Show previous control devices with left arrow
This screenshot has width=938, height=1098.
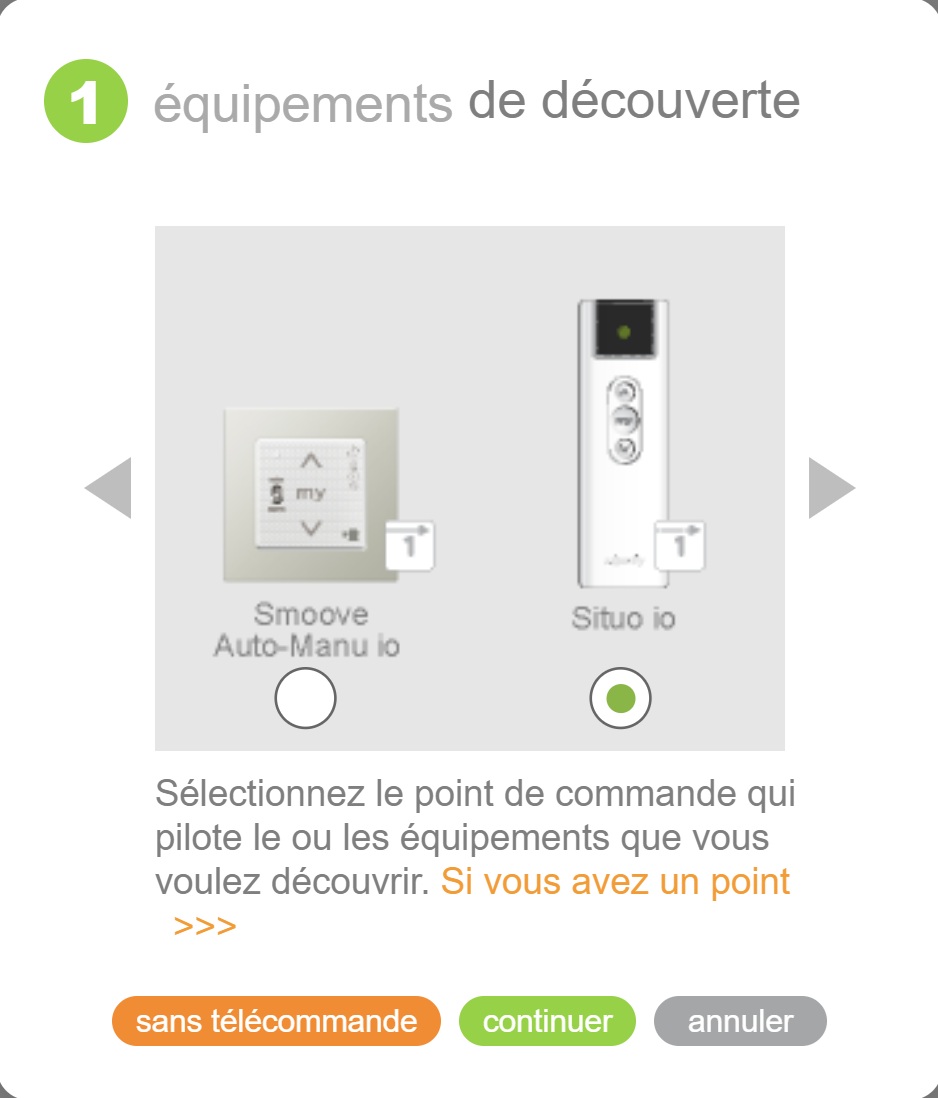pos(109,488)
